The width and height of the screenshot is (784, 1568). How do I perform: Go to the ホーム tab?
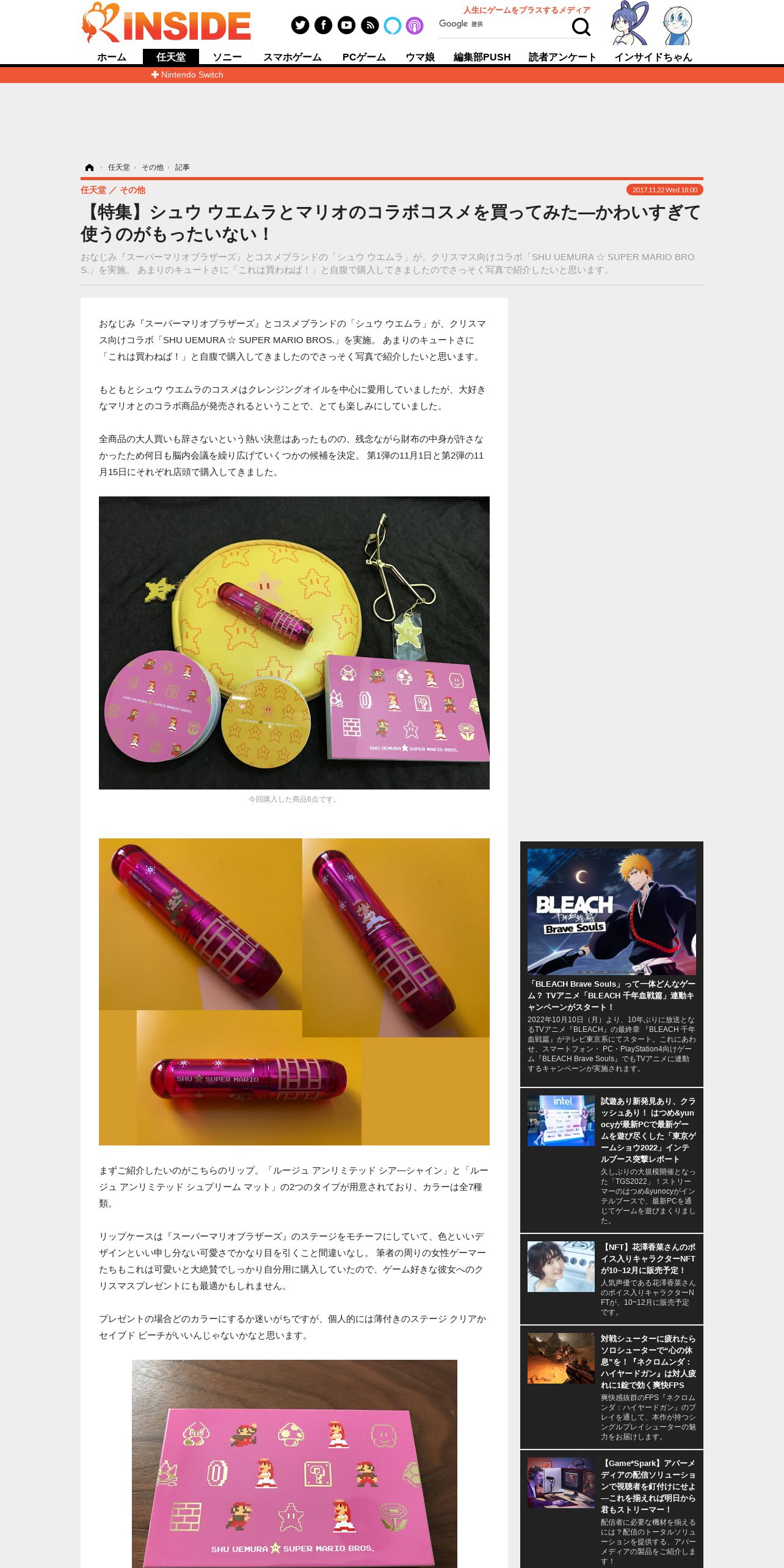click(x=112, y=57)
